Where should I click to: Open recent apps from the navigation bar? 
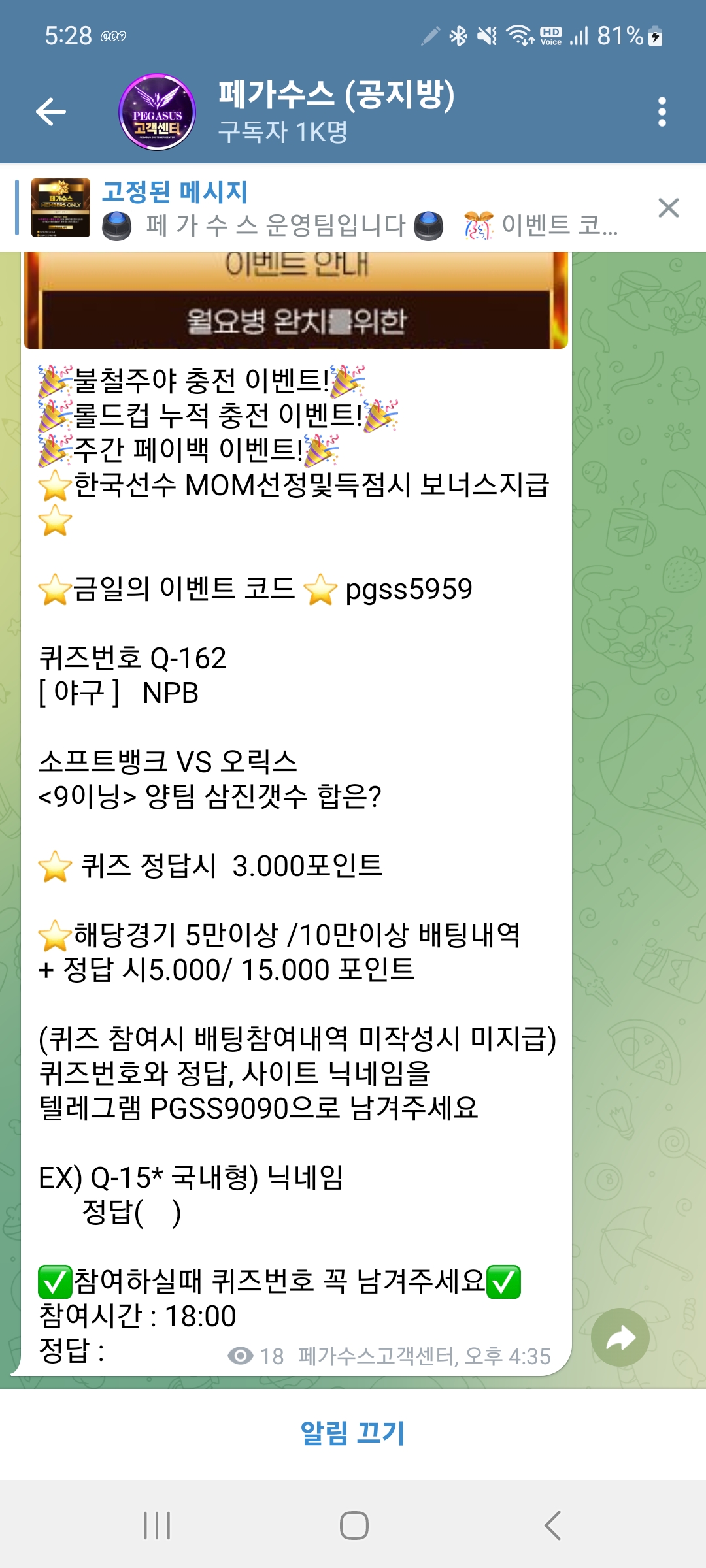(157, 1526)
